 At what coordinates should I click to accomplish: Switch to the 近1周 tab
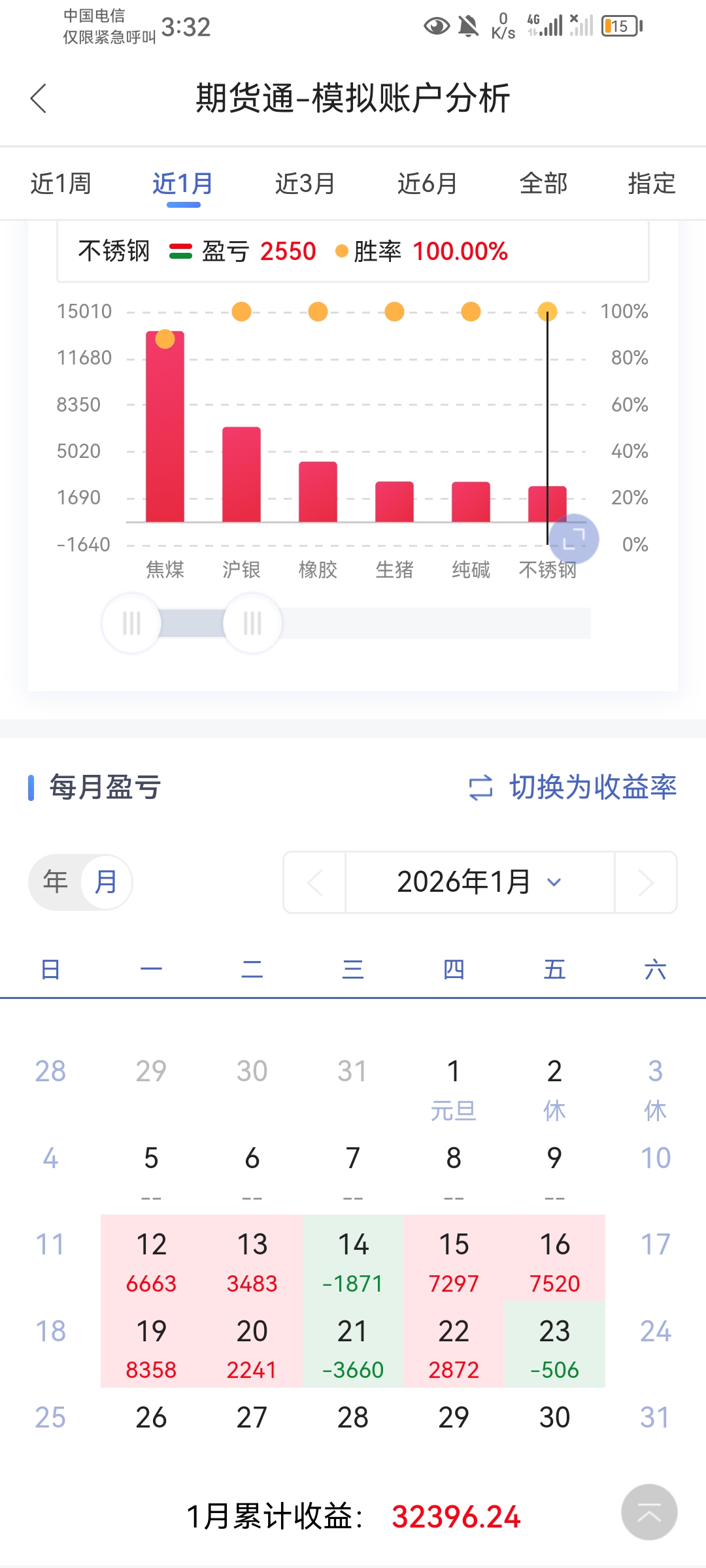pyautogui.click(x=61, y=184)
